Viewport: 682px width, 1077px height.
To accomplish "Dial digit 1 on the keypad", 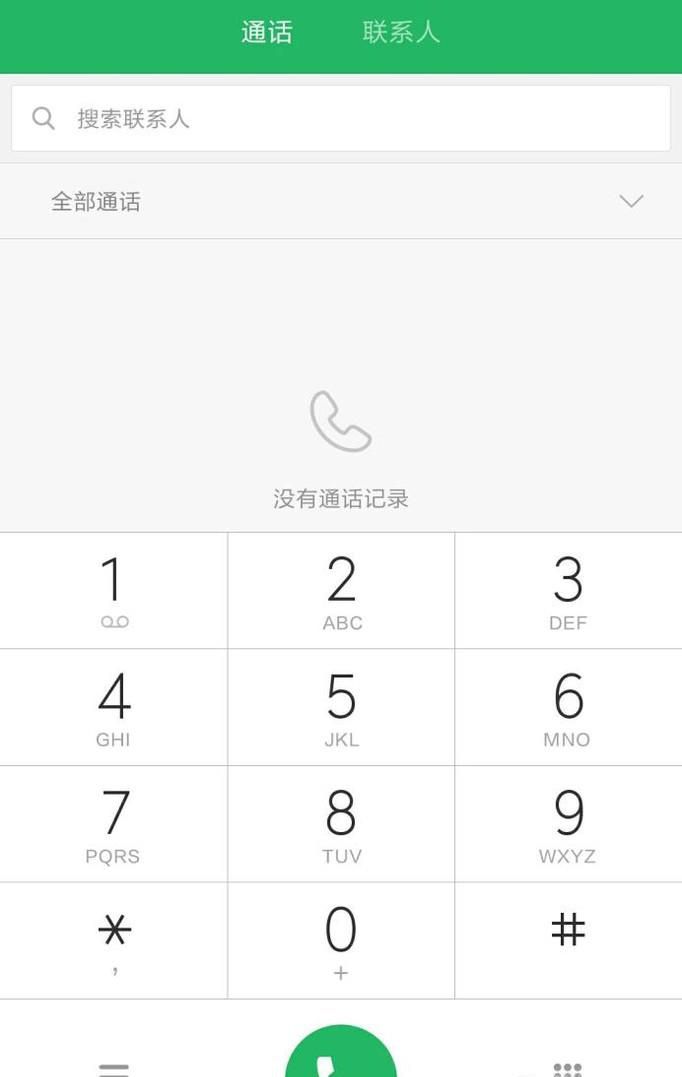I will tap(113, 590).
